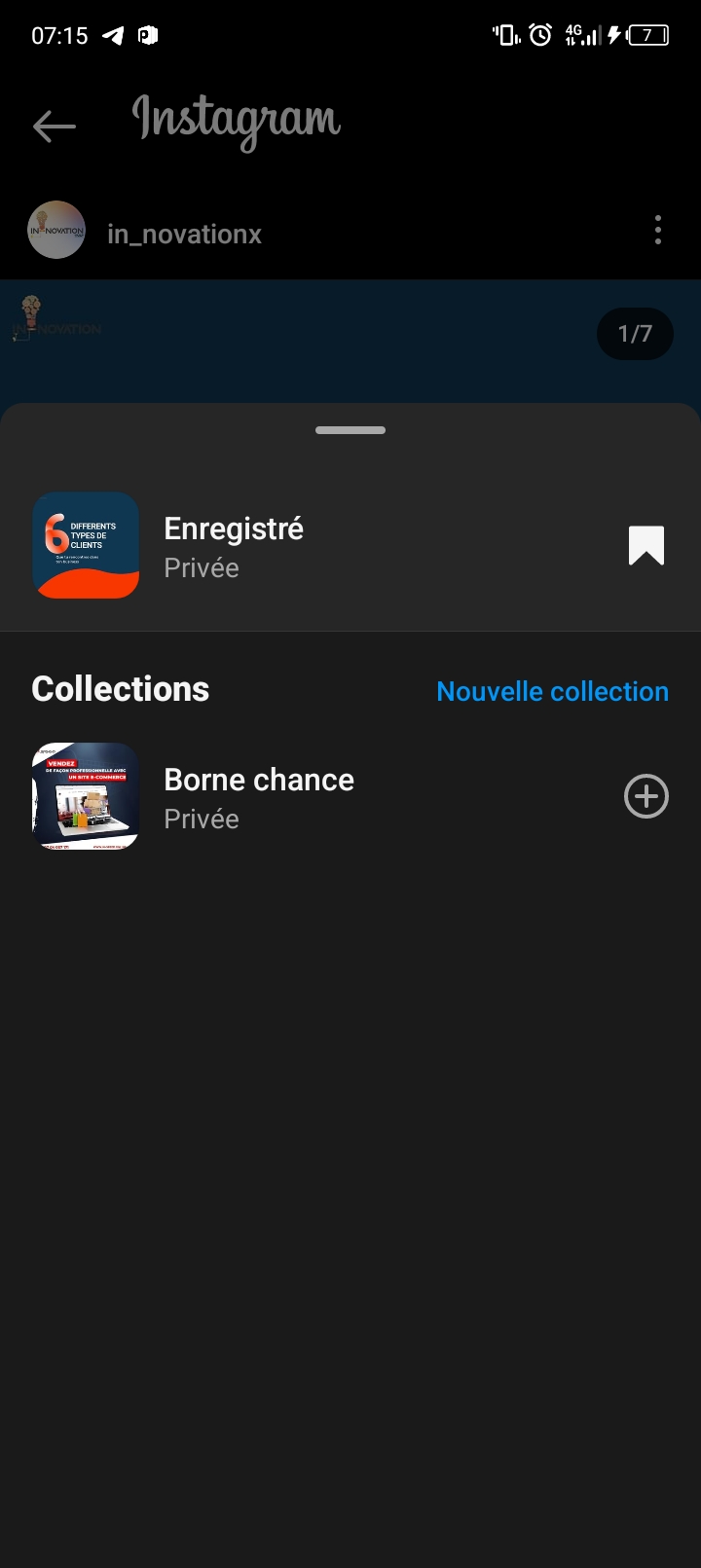This screenshot has width=701, height=1568.
Task: Open the in_novationx profile
Action: point(184,235)
